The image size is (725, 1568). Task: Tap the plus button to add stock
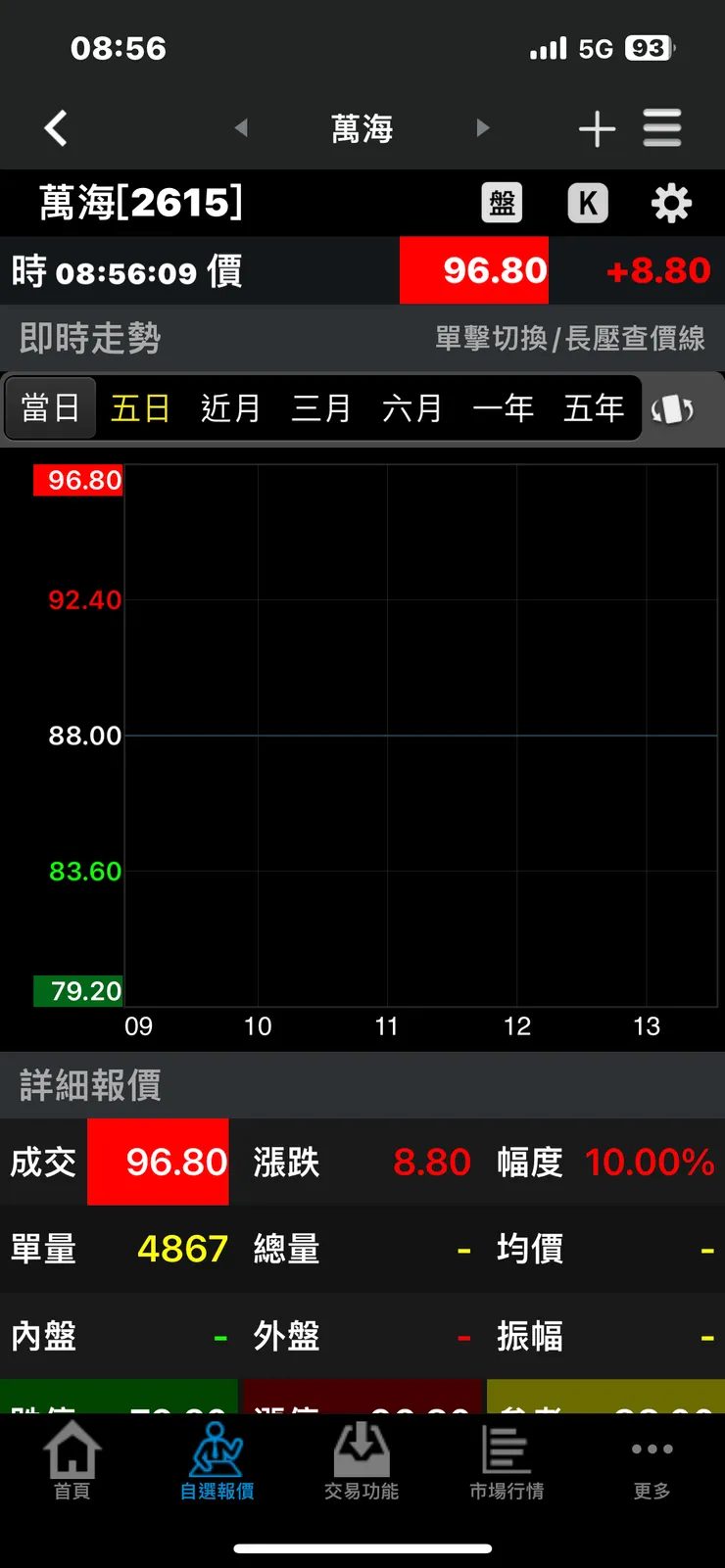(597, 127)
